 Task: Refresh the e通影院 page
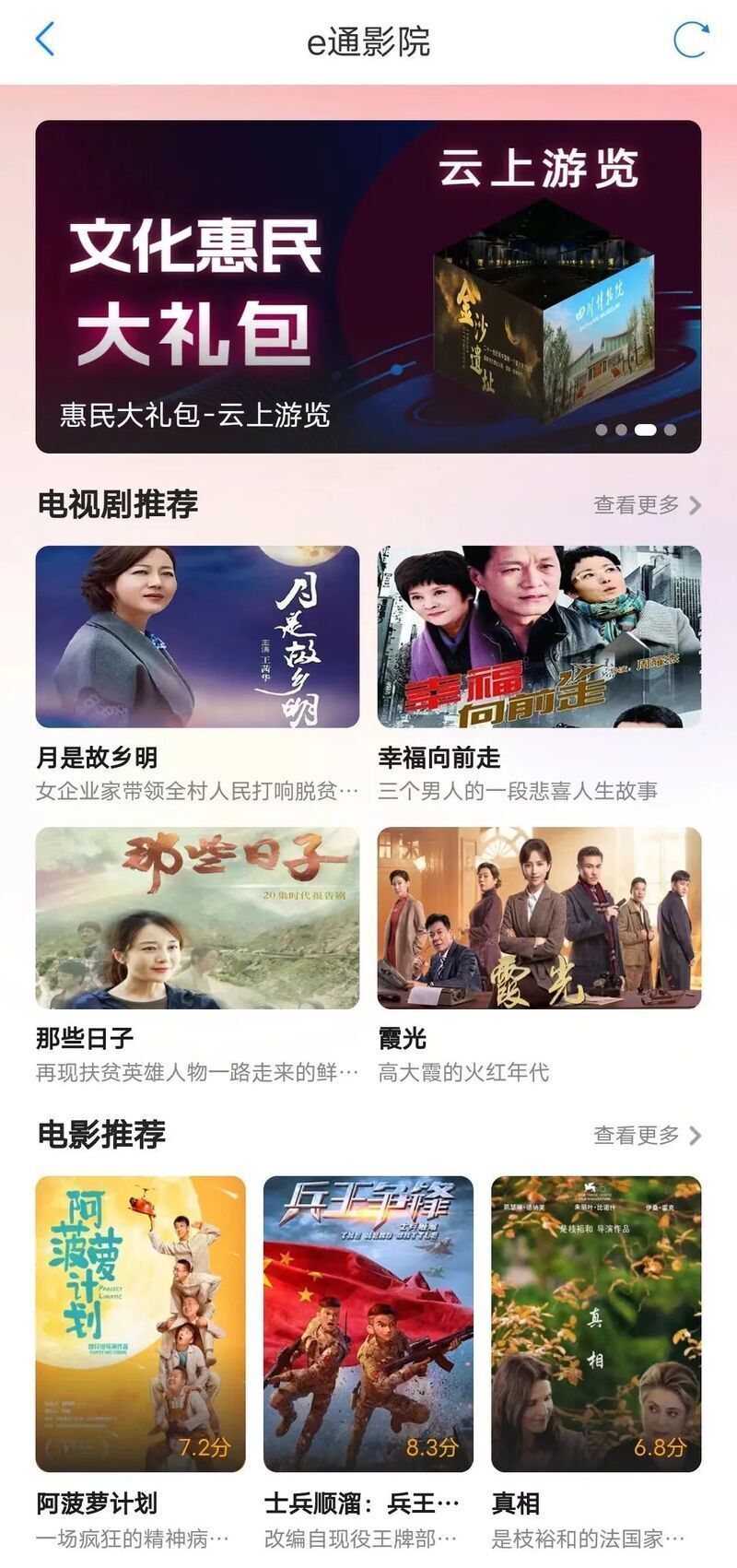pos(691,41)
